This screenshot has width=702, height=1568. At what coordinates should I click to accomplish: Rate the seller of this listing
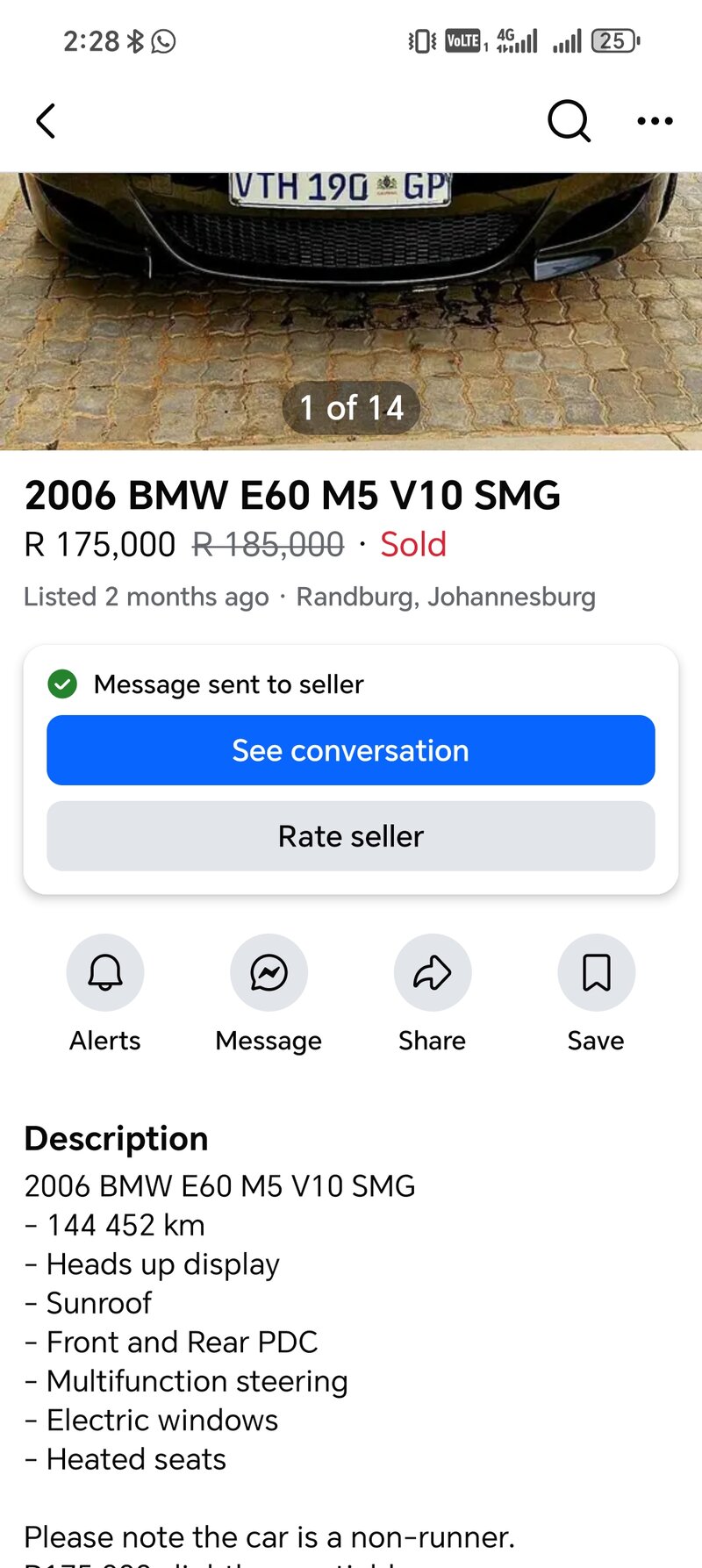tap(351, 836)
